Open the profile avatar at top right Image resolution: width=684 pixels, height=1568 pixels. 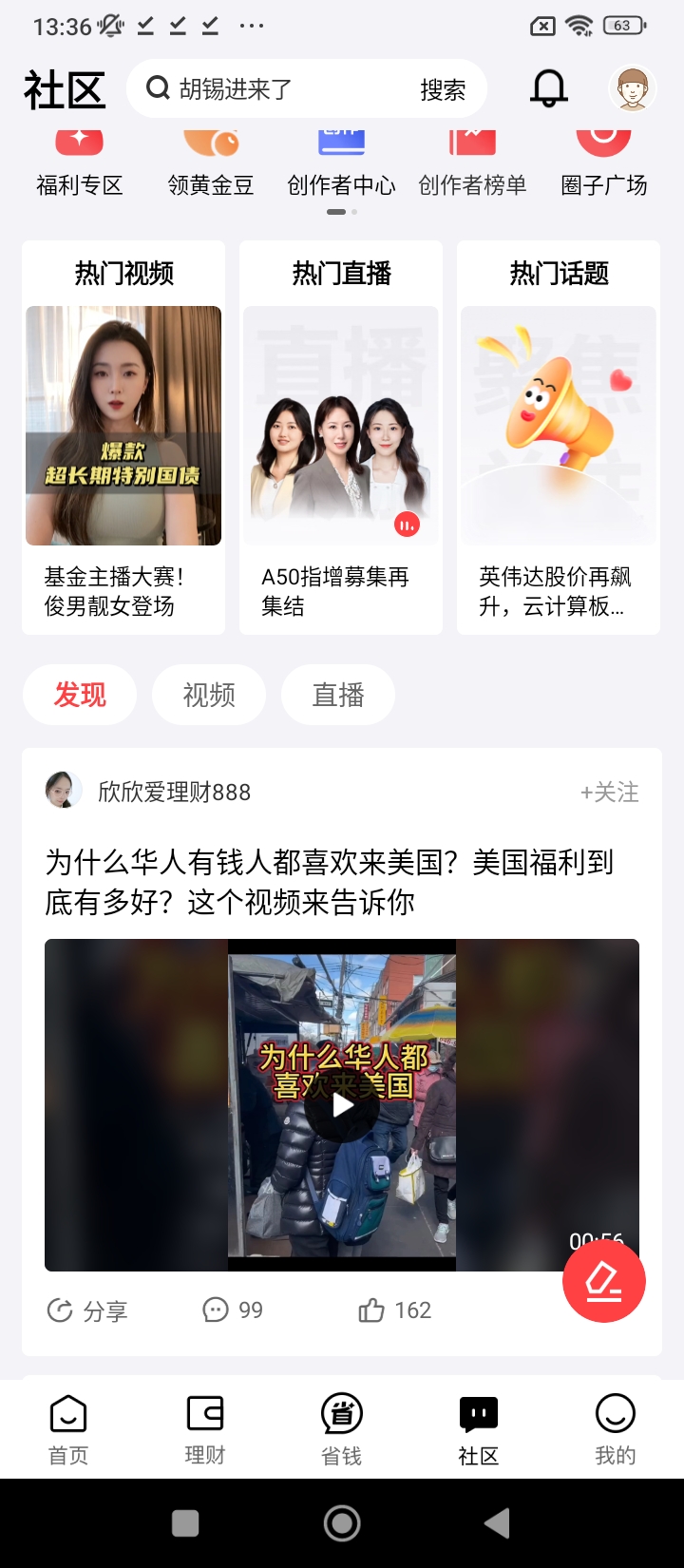click(x=633, y=89)
